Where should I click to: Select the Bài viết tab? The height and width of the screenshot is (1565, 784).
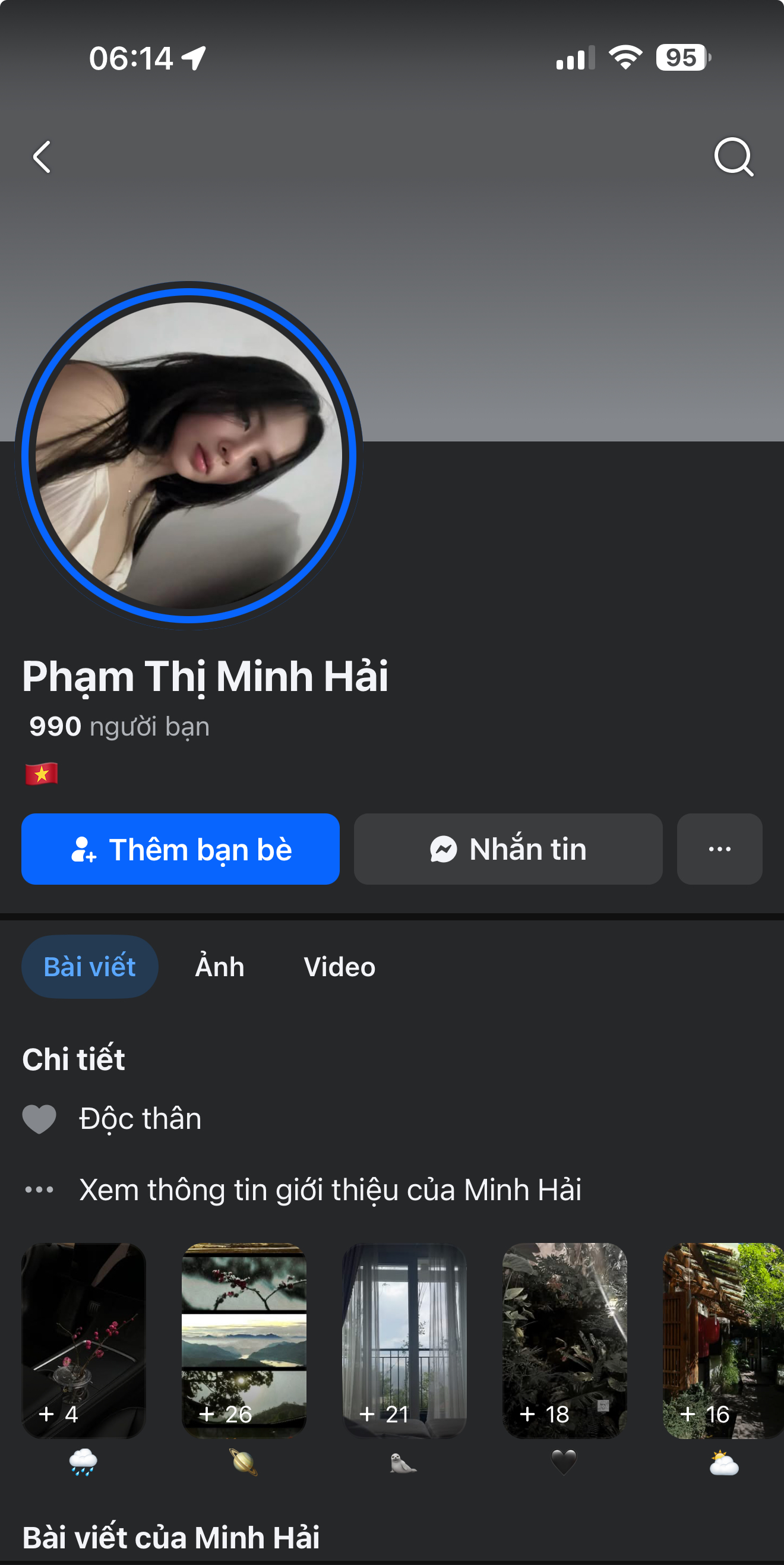pos(90,967)
